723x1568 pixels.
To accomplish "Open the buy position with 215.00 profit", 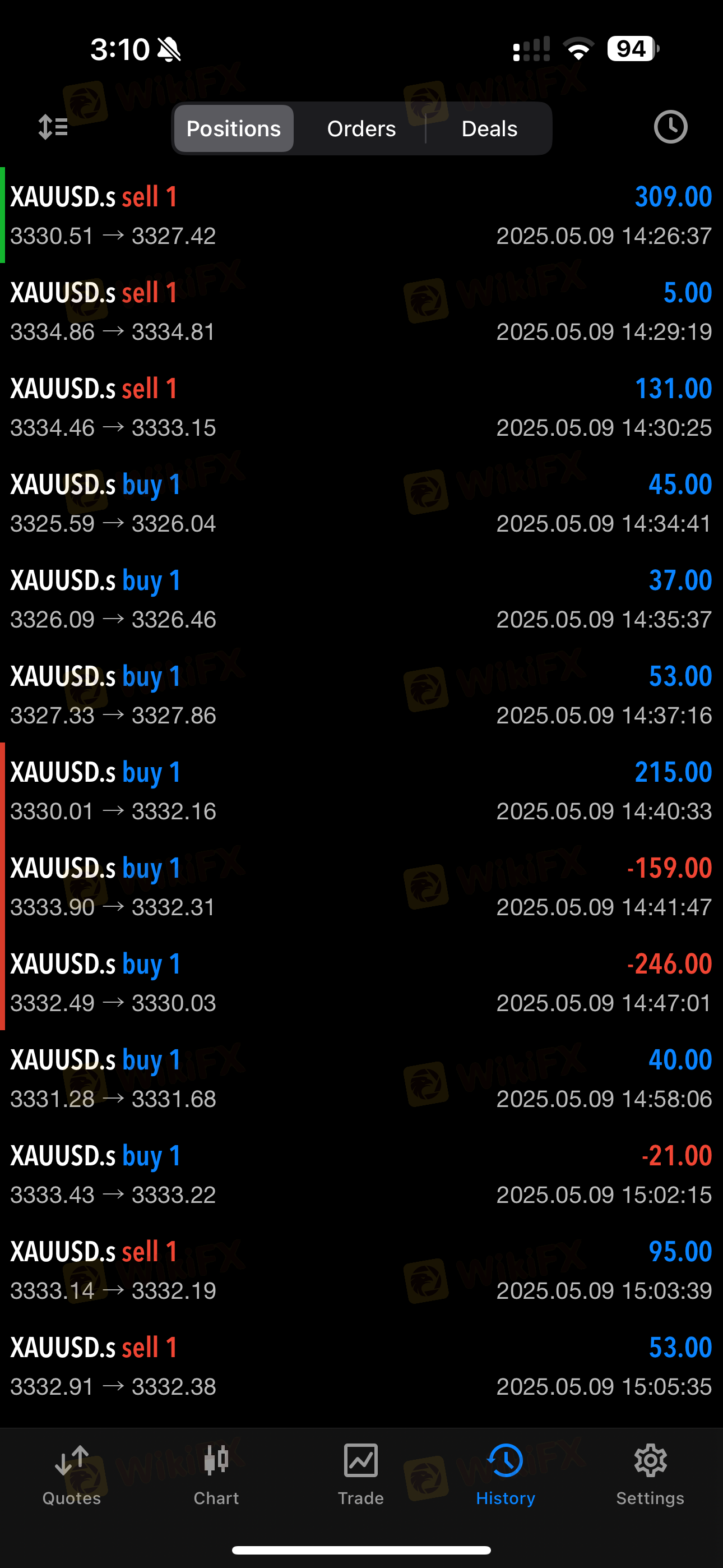I will 361,790.
